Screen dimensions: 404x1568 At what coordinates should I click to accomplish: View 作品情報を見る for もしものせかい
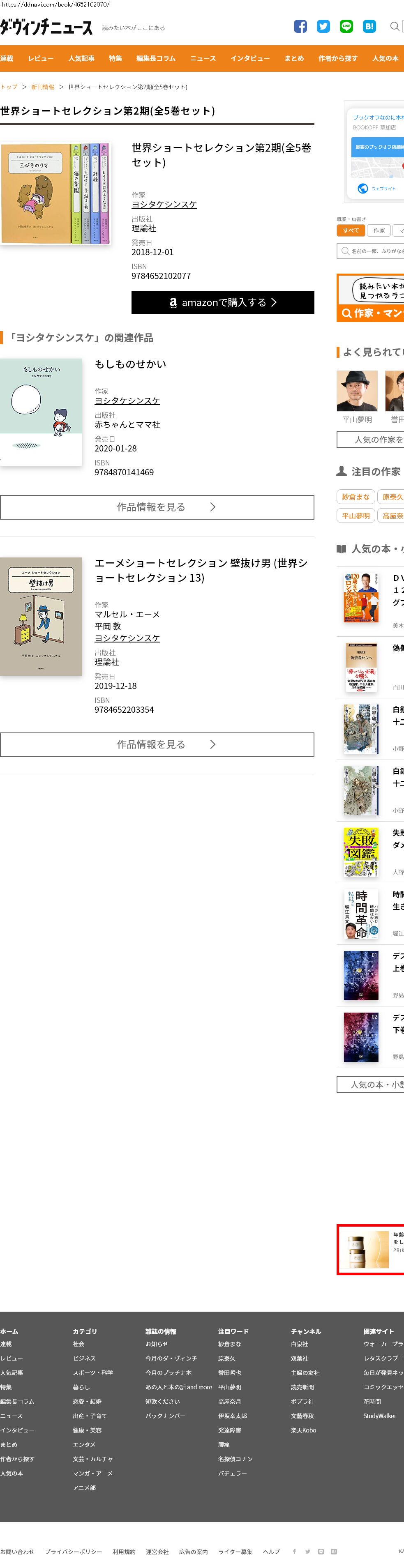tap(157, 507)
